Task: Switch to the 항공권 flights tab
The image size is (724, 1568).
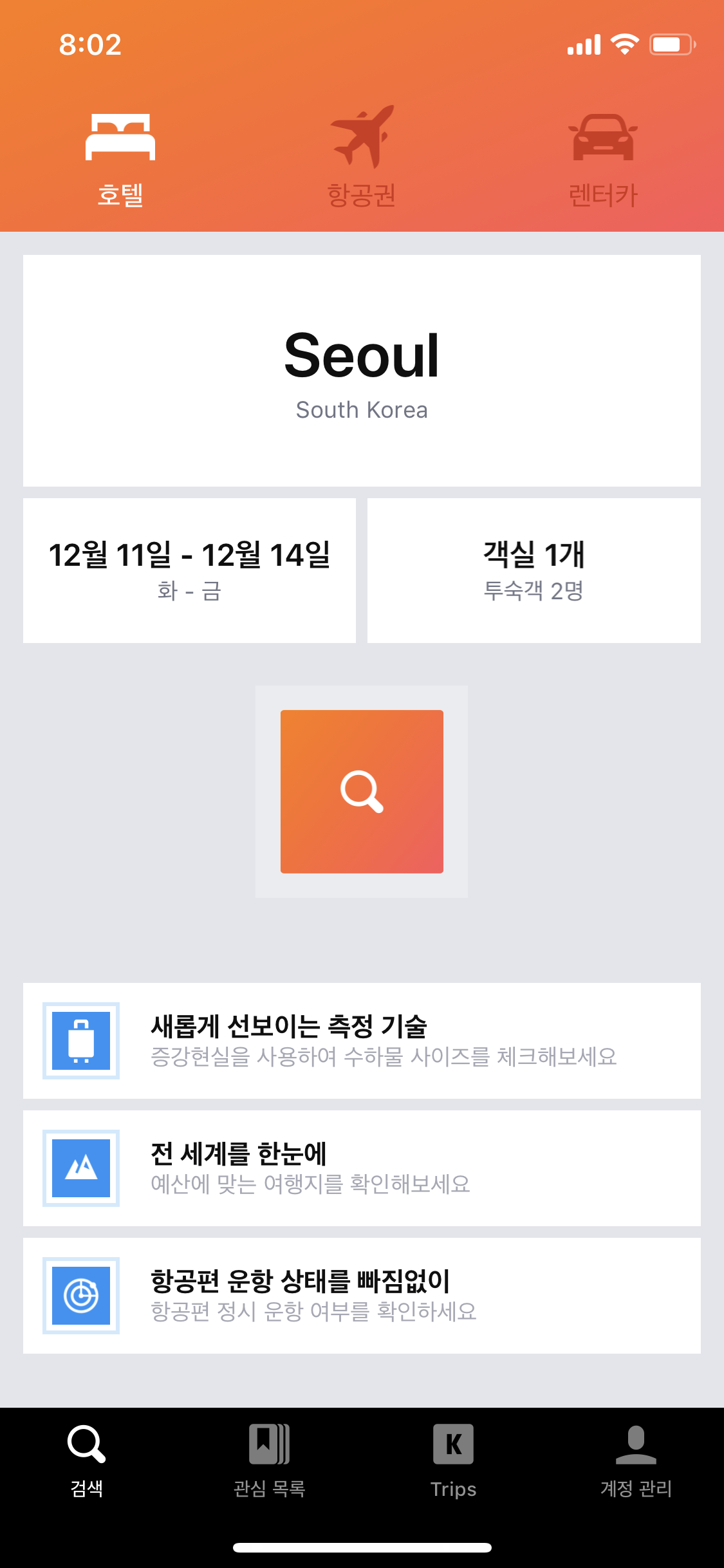Action: coord(362,156)
